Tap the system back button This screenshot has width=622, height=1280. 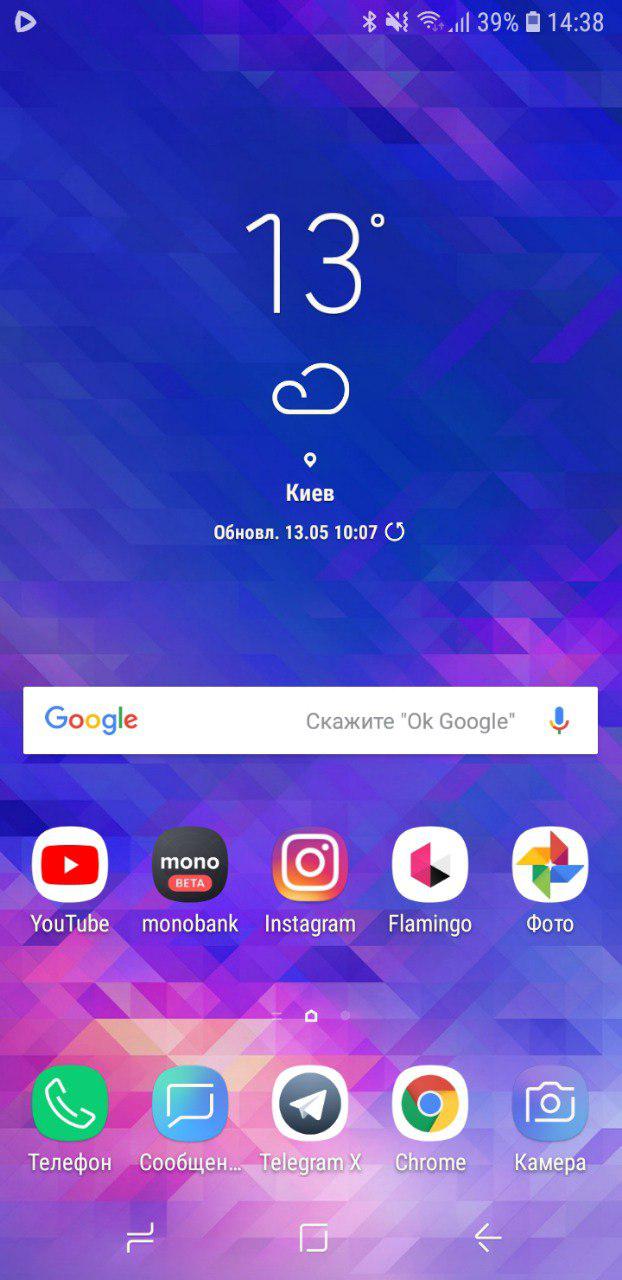488,1239
